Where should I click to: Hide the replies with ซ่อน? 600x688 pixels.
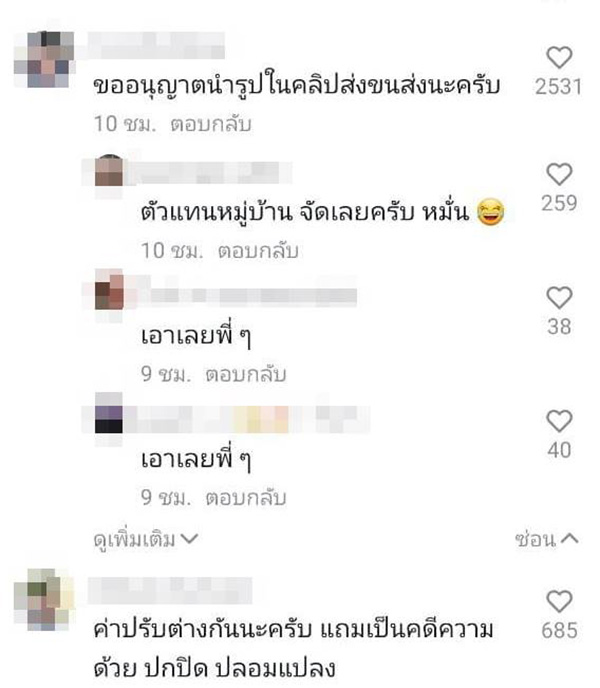546,539
